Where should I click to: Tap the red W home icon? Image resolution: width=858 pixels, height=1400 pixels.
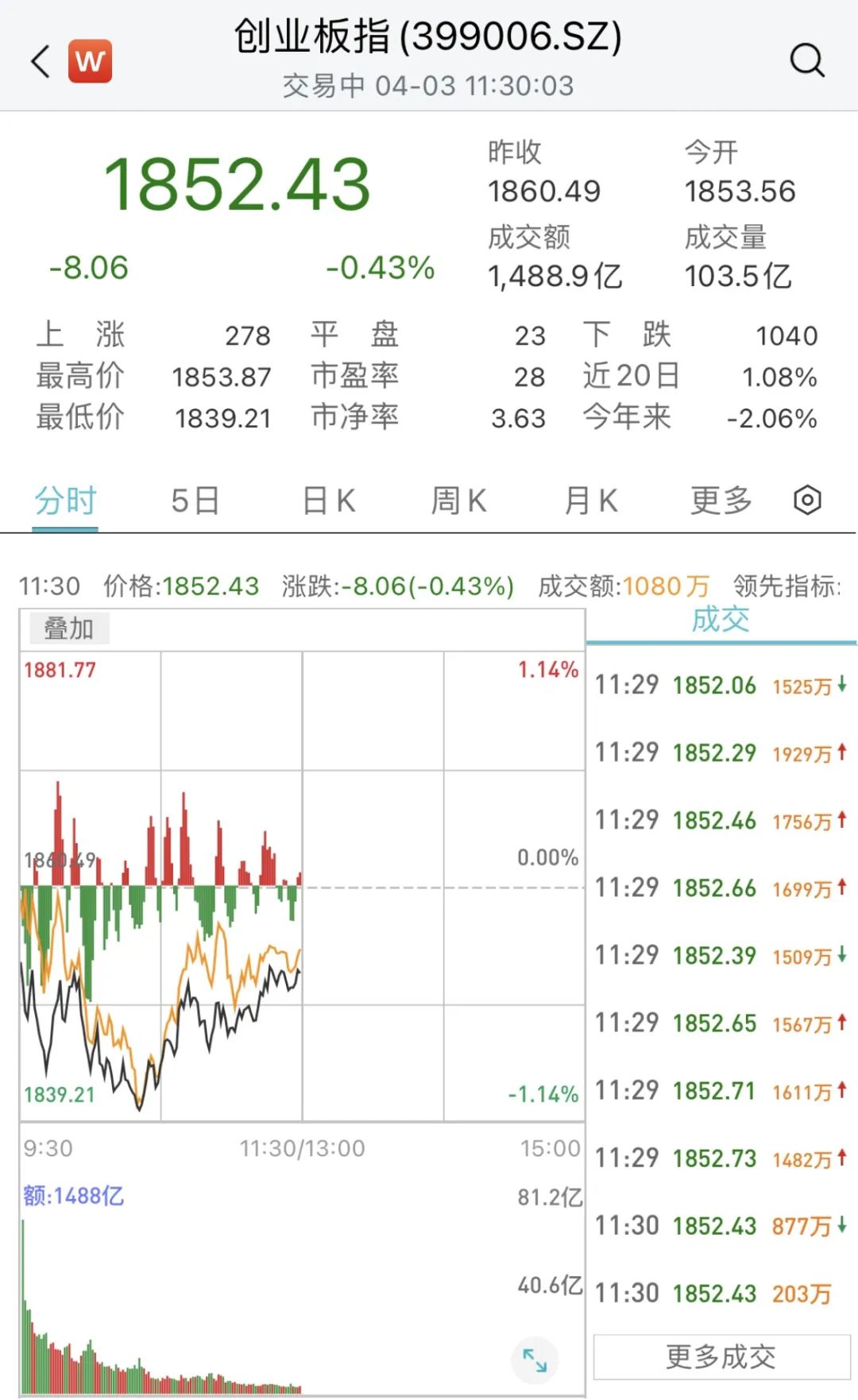coord(90,61)
